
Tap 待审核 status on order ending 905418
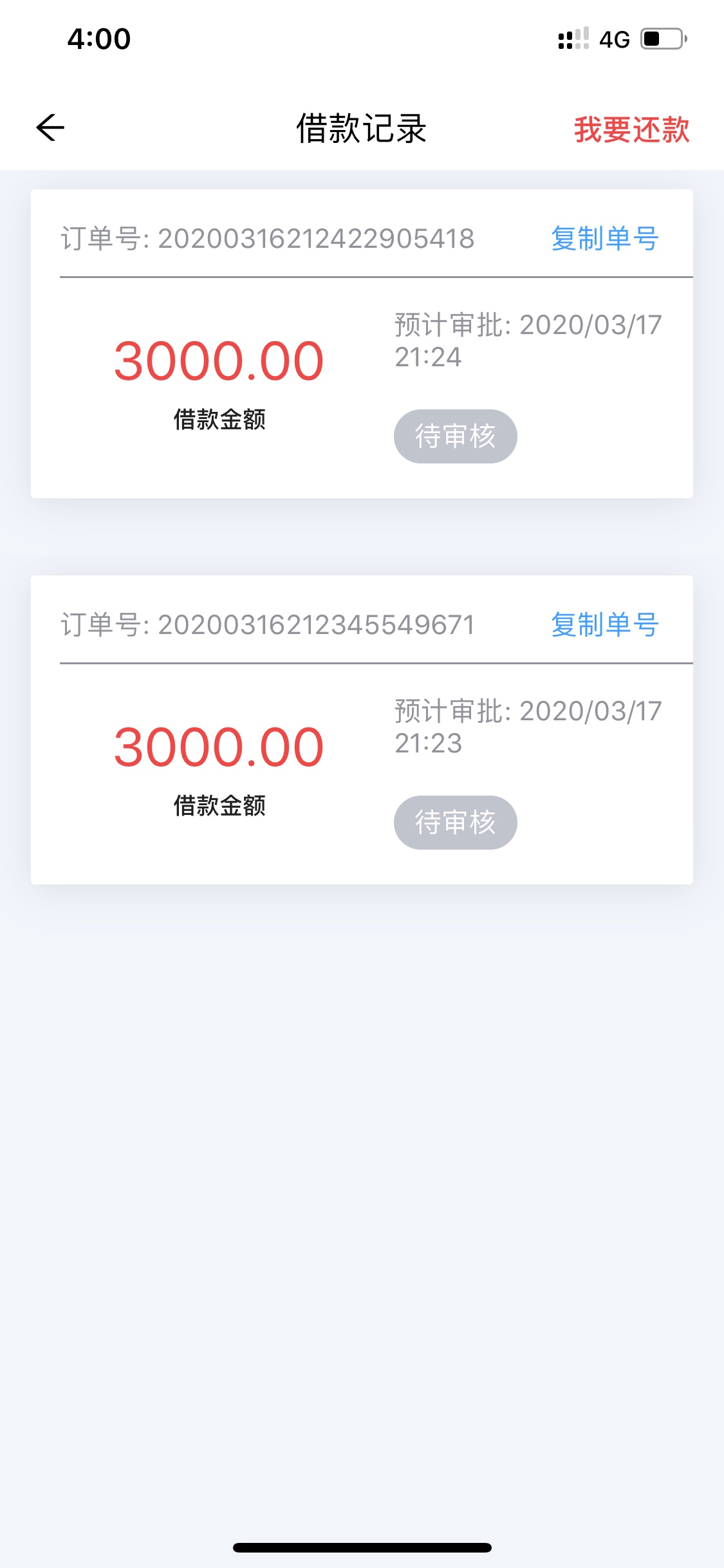pyautogui.click(x=455, y=436)
